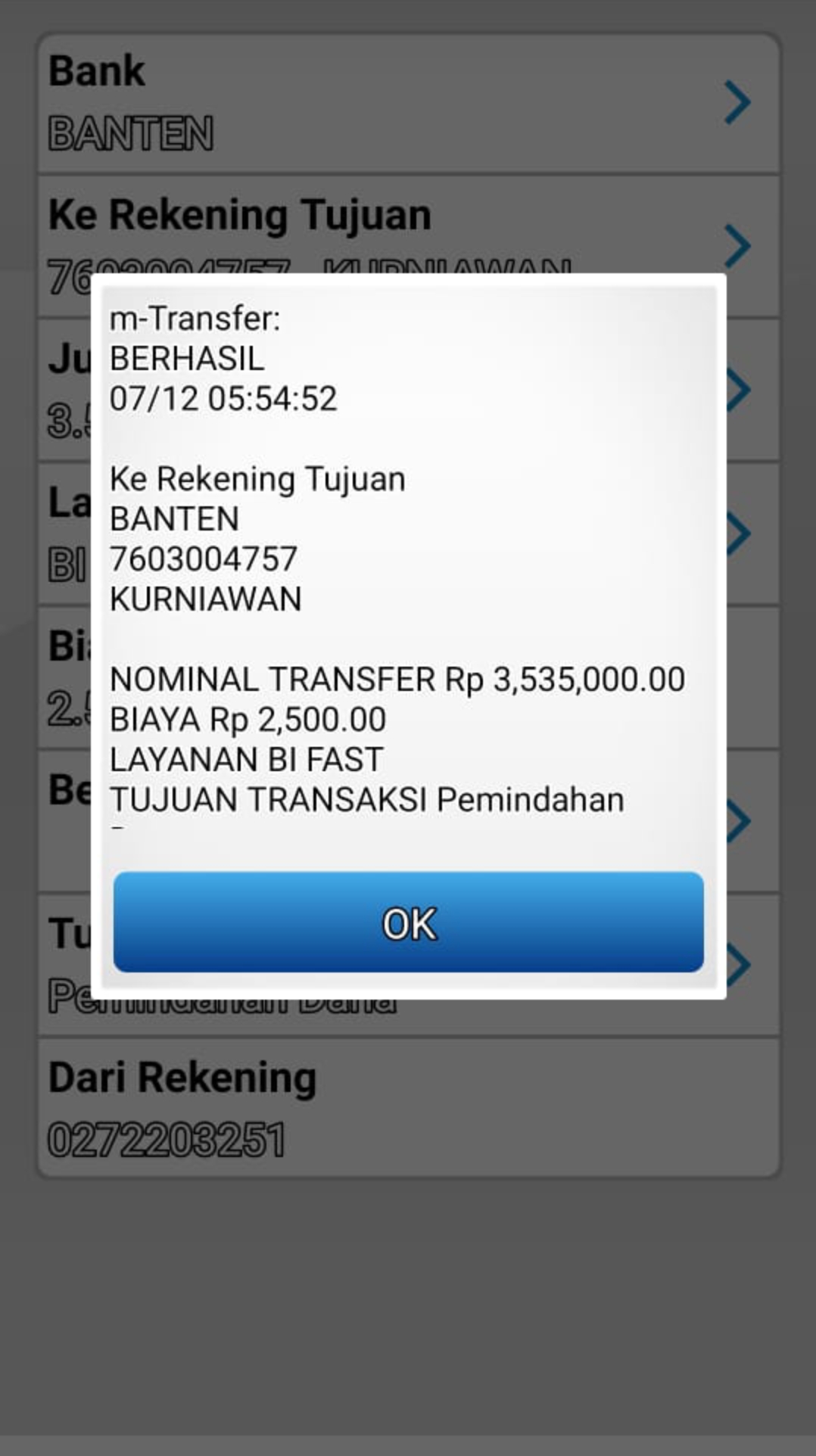
Task: Confirm the m-Transfer dialog with OK
Action: tap(408, 922)
